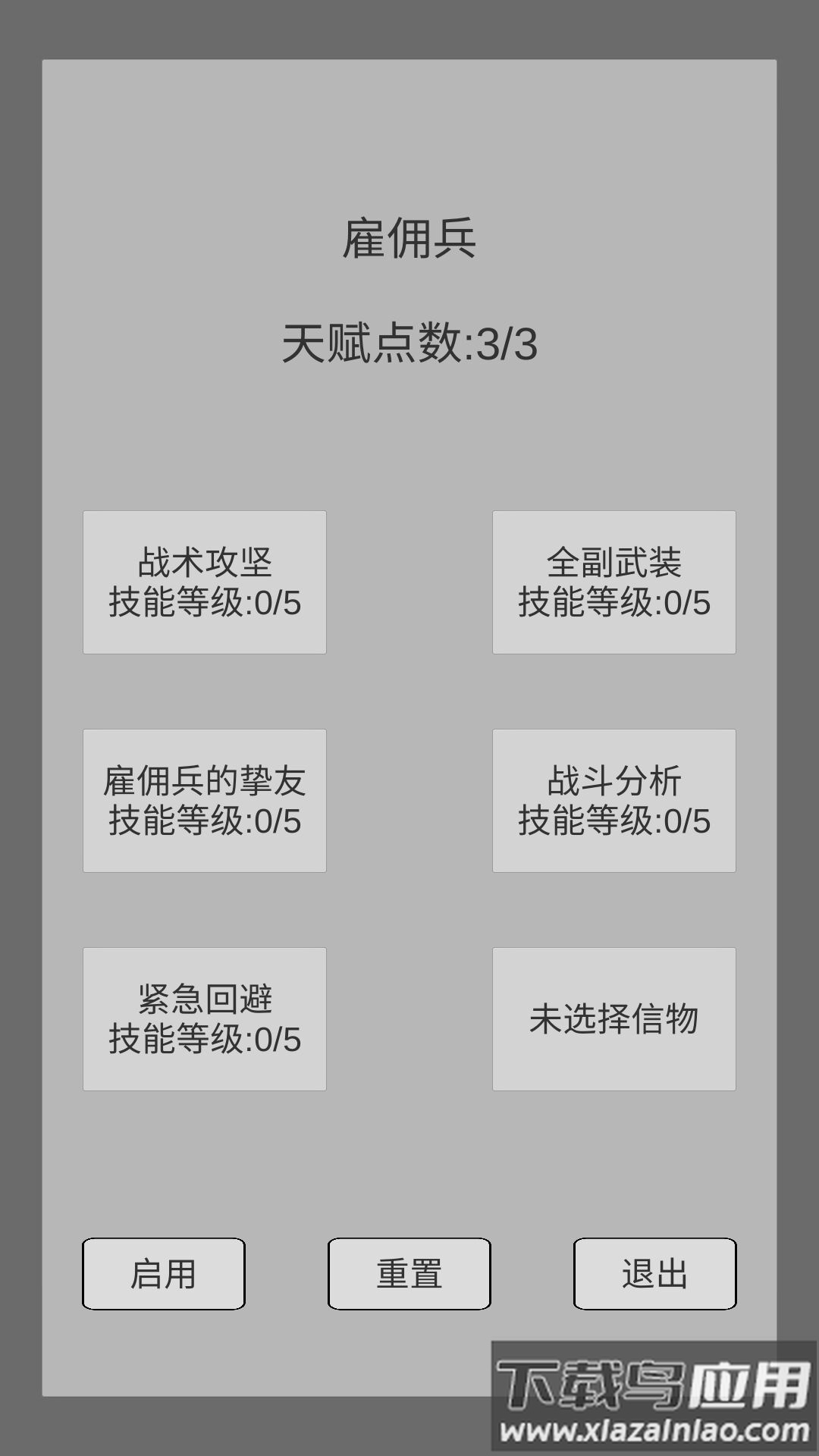Click the 雇佣兵 title text
The width and height of the screenshot is (819, 1456).
[x=409, y=239]
